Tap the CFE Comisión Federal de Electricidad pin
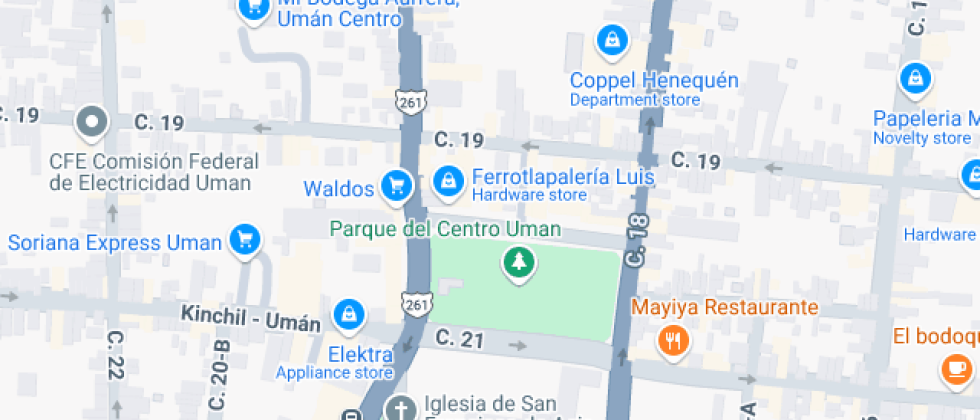980x420 pixels. [93, 123]
